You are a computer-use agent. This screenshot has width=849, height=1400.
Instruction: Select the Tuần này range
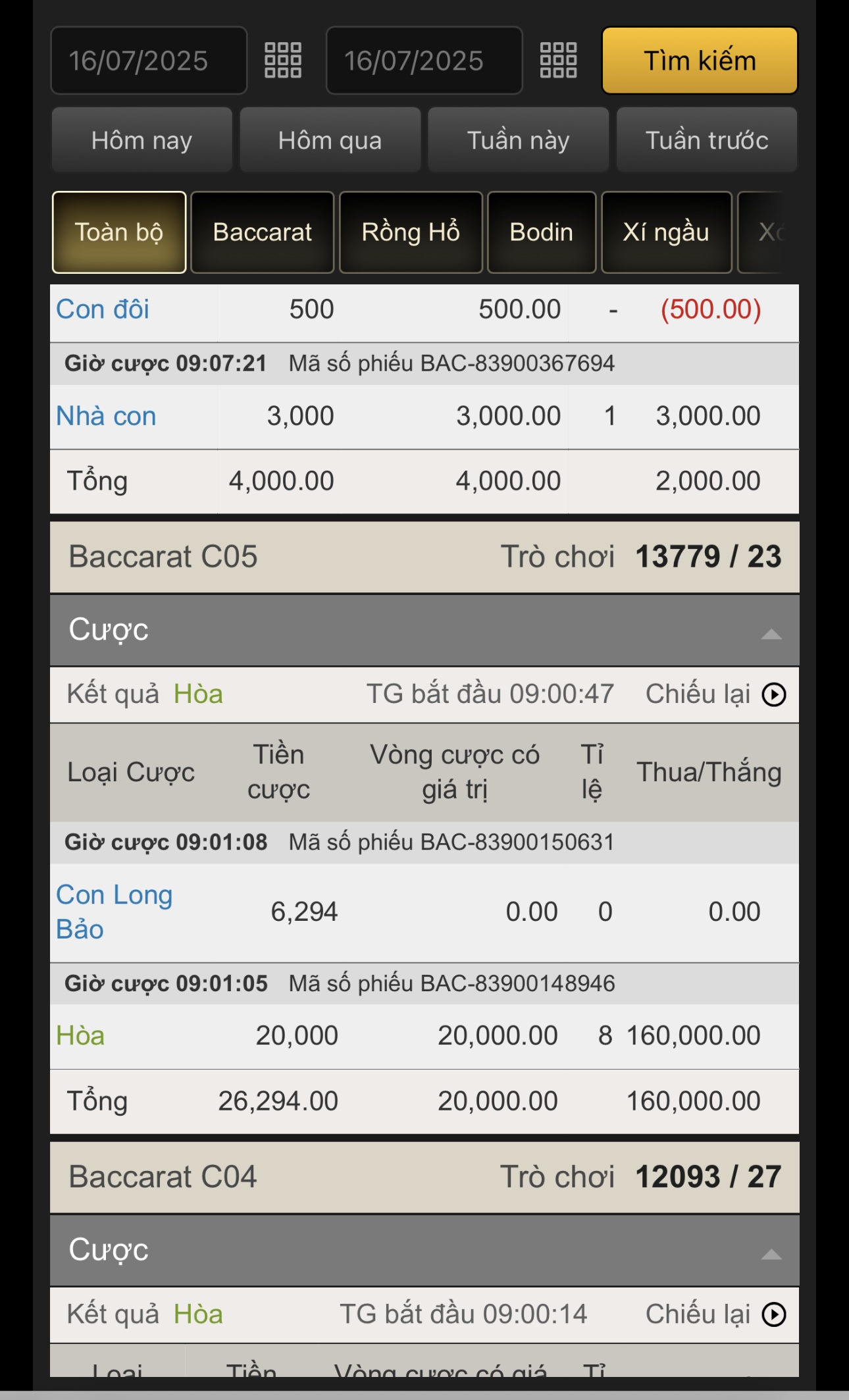[x=518, y=140]
